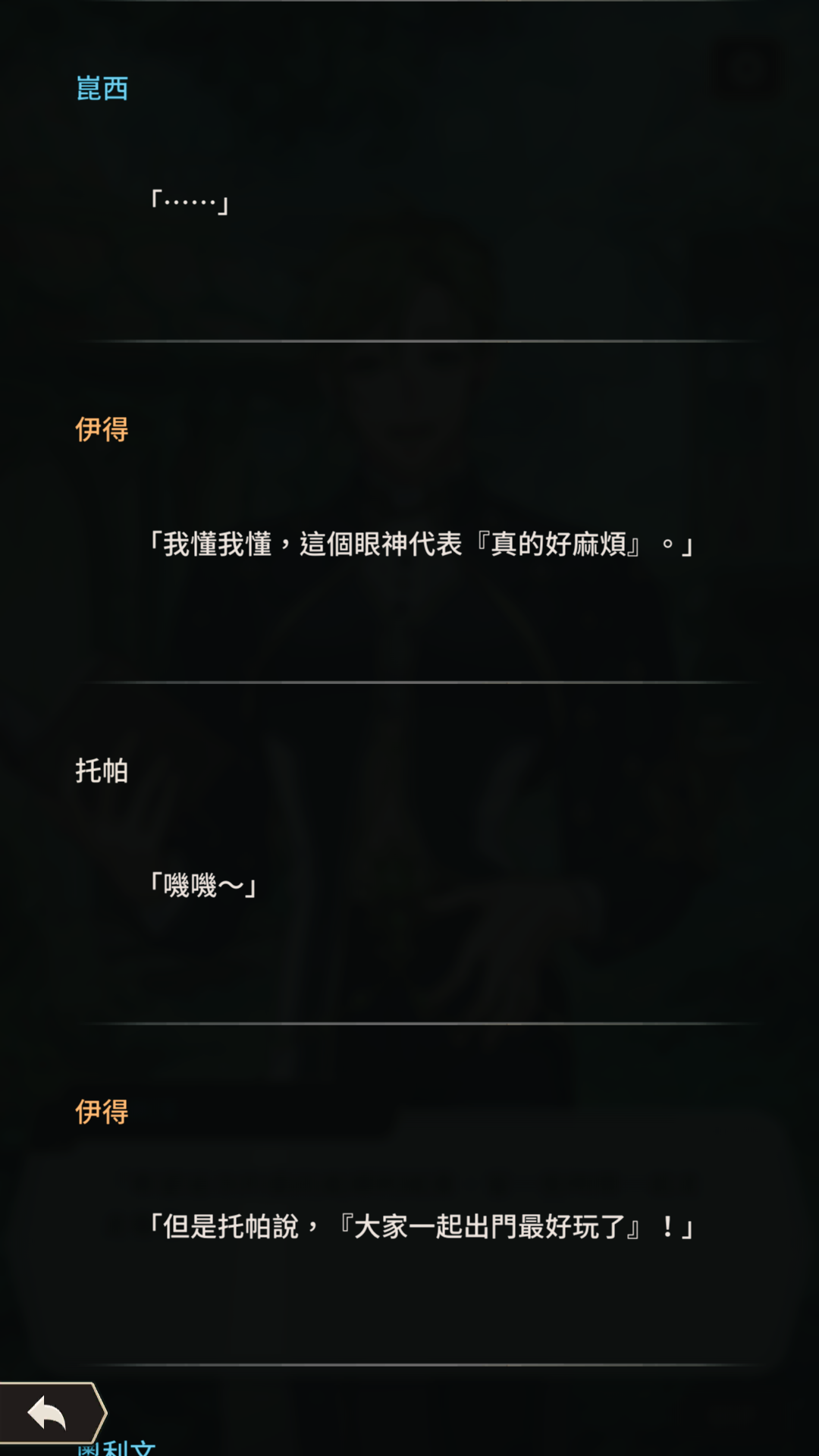
Task: Tap the back arrow to exit dialogue log
Action: pos(50,1414)
